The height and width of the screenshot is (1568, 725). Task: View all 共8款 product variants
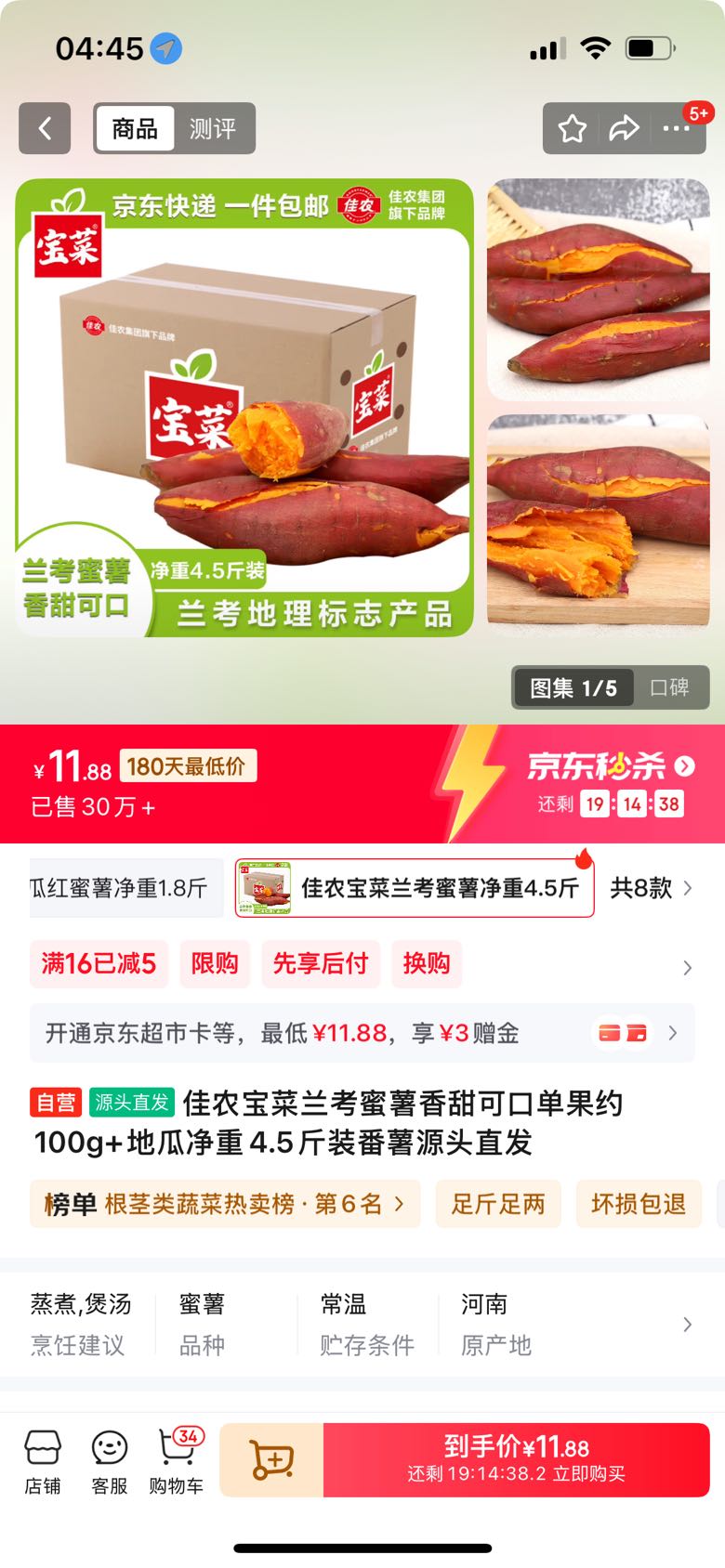[x=651, y=888]
